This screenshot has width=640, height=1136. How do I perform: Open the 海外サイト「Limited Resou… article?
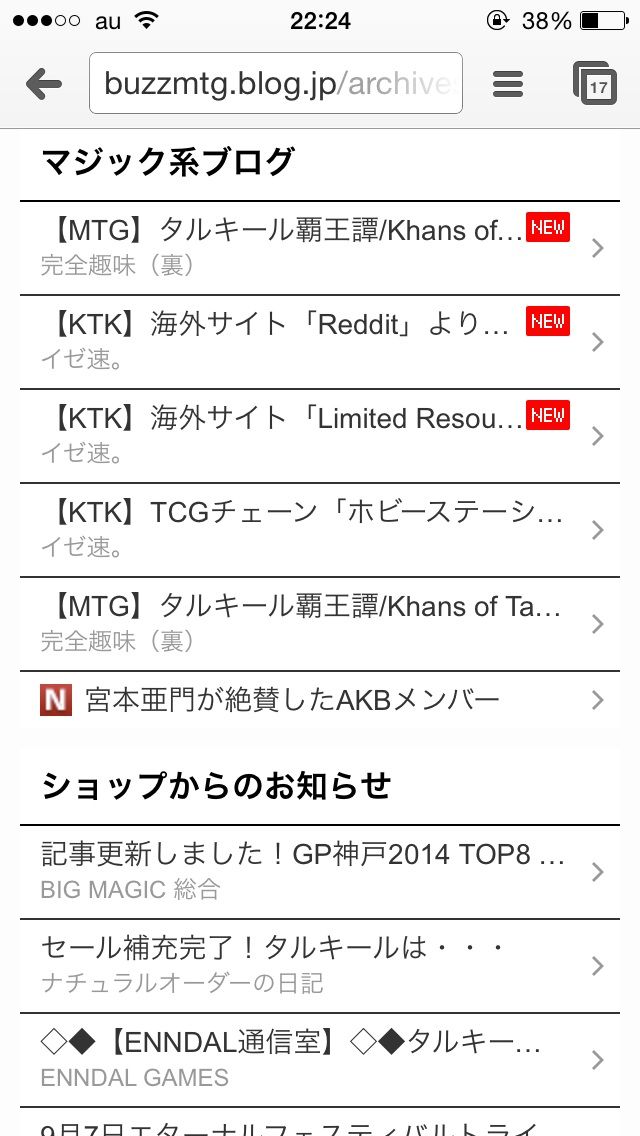(320, 436)
